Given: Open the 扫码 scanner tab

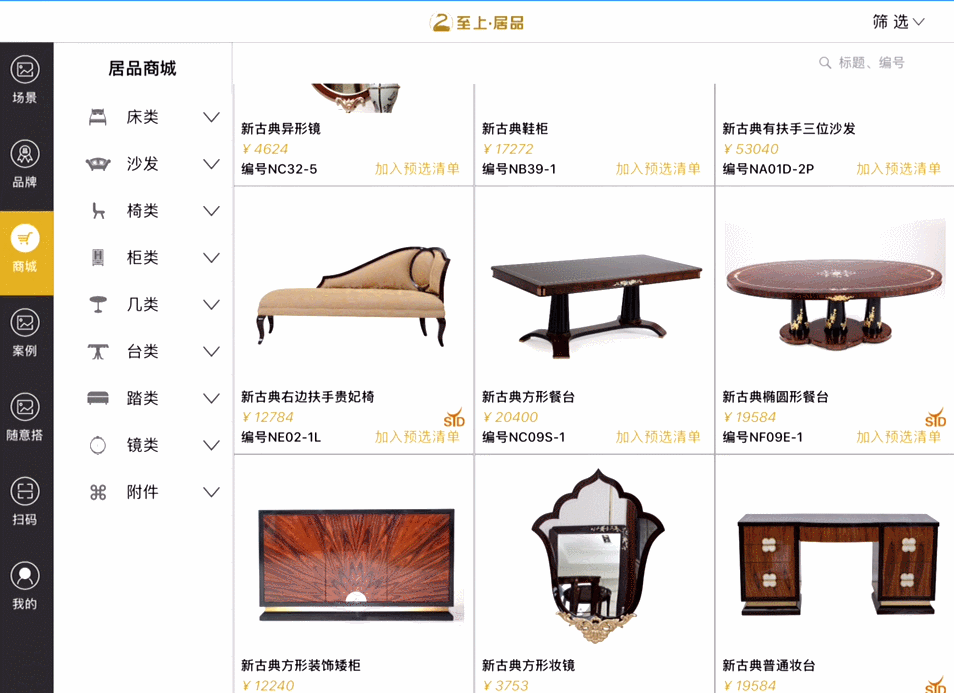Looking at the screenshot, I should 25,500.
